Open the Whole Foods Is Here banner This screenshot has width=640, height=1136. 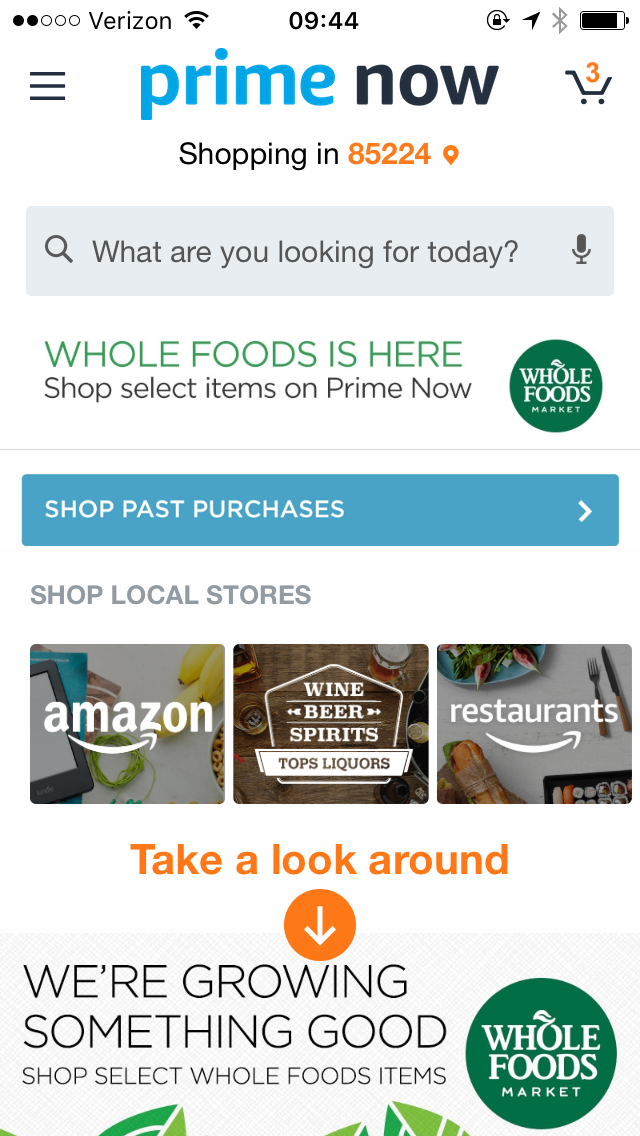[320, 385]
